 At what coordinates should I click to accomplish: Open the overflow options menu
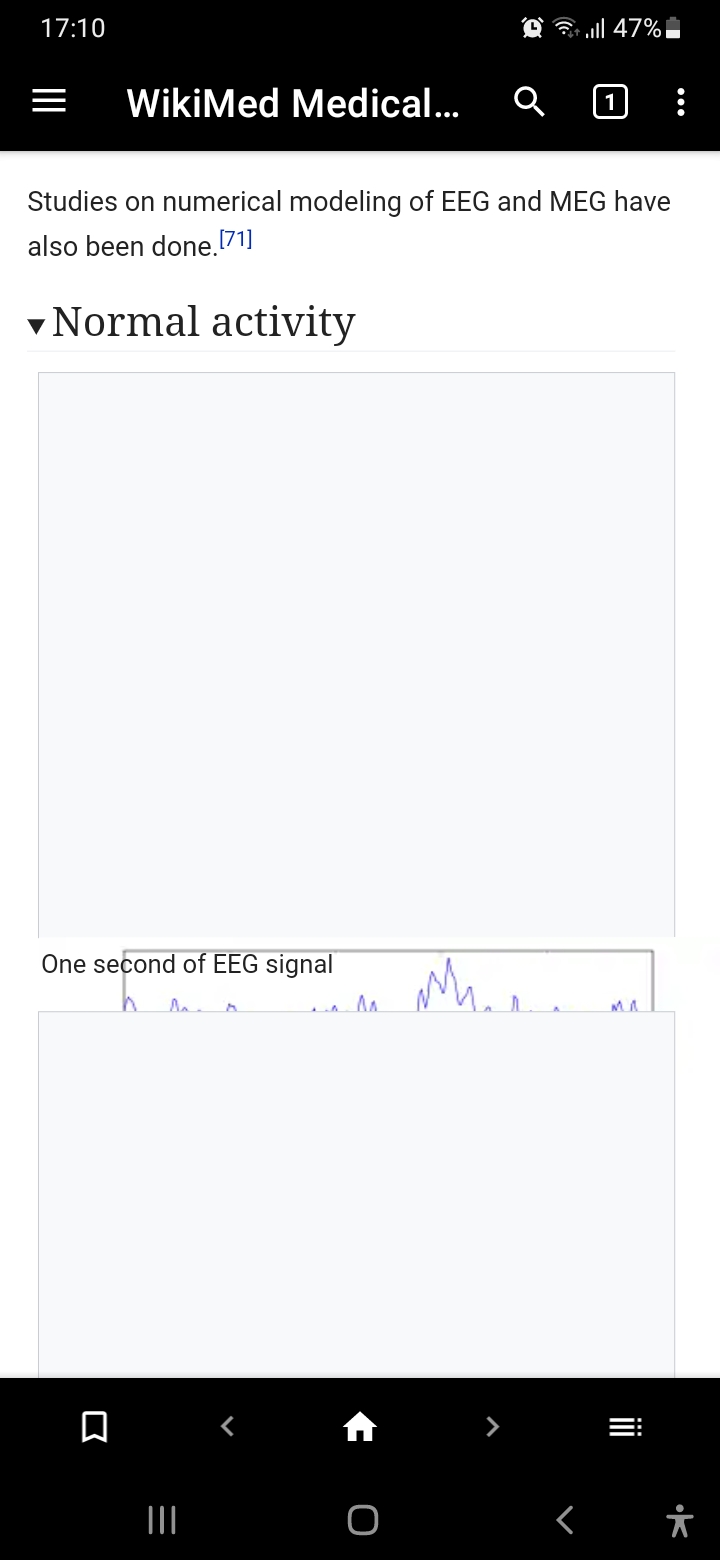681,102
